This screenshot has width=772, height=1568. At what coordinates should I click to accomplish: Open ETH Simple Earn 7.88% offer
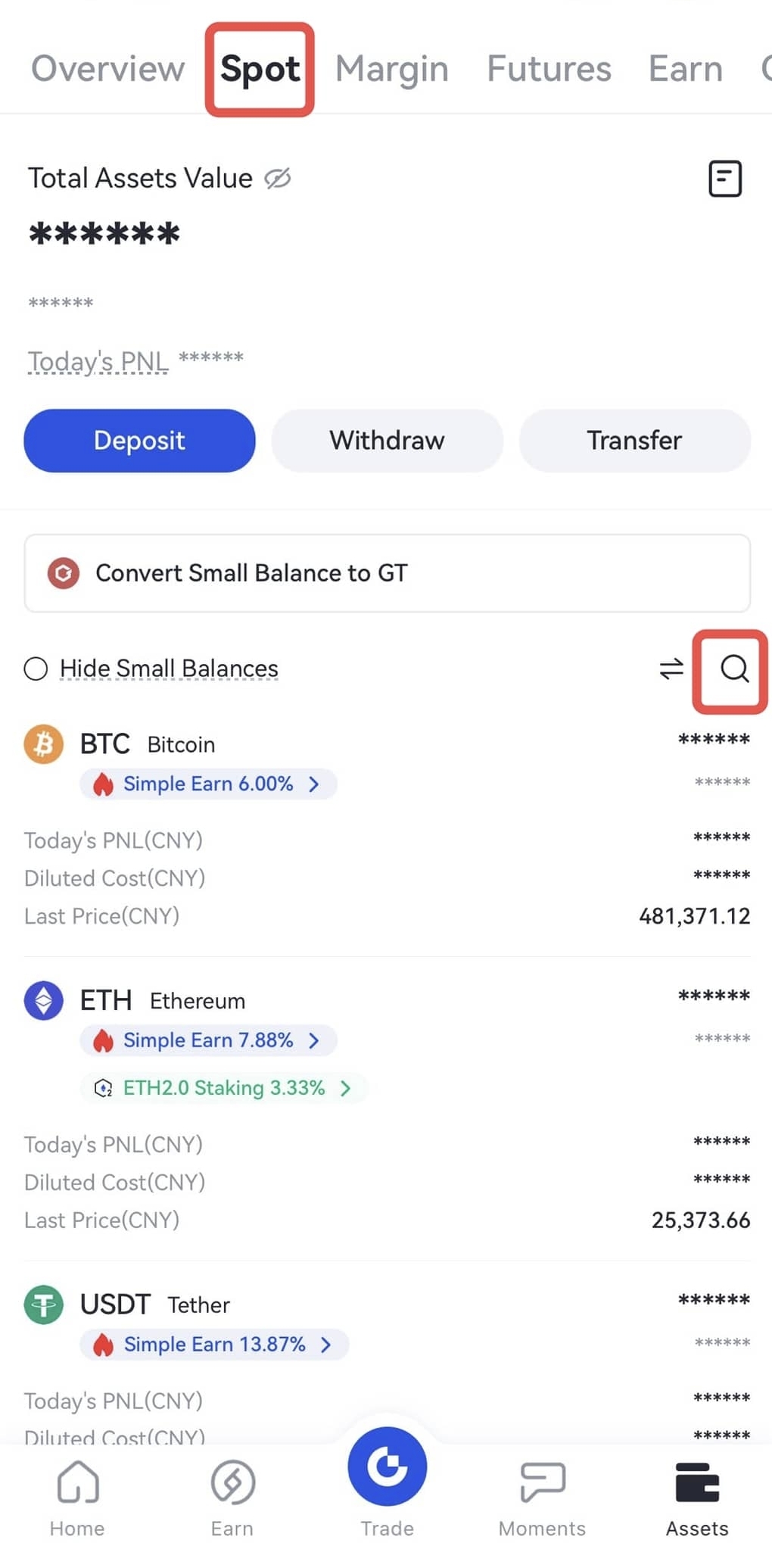(x=208, y=1041)
